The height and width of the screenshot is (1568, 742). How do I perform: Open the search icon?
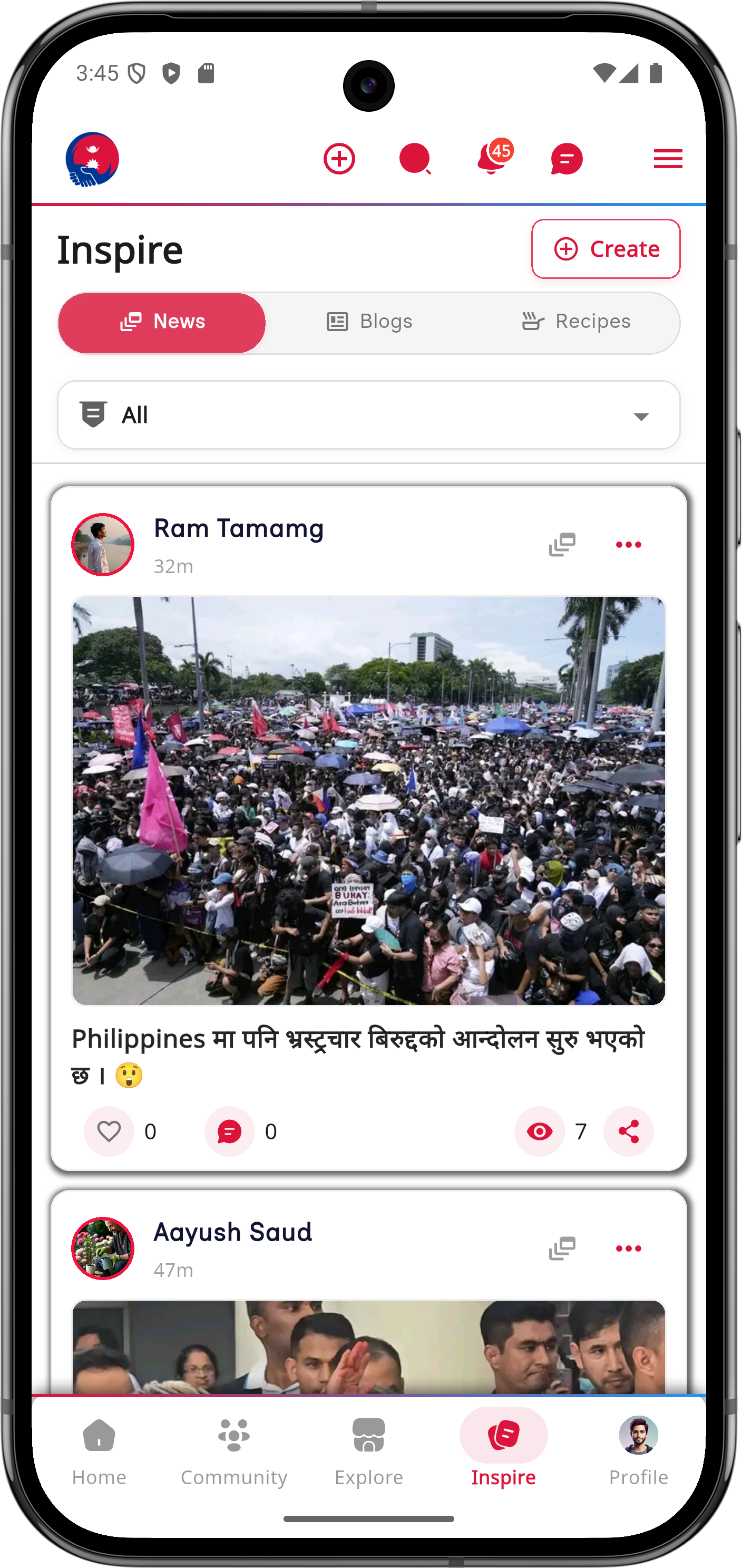[x=415, y=159]
